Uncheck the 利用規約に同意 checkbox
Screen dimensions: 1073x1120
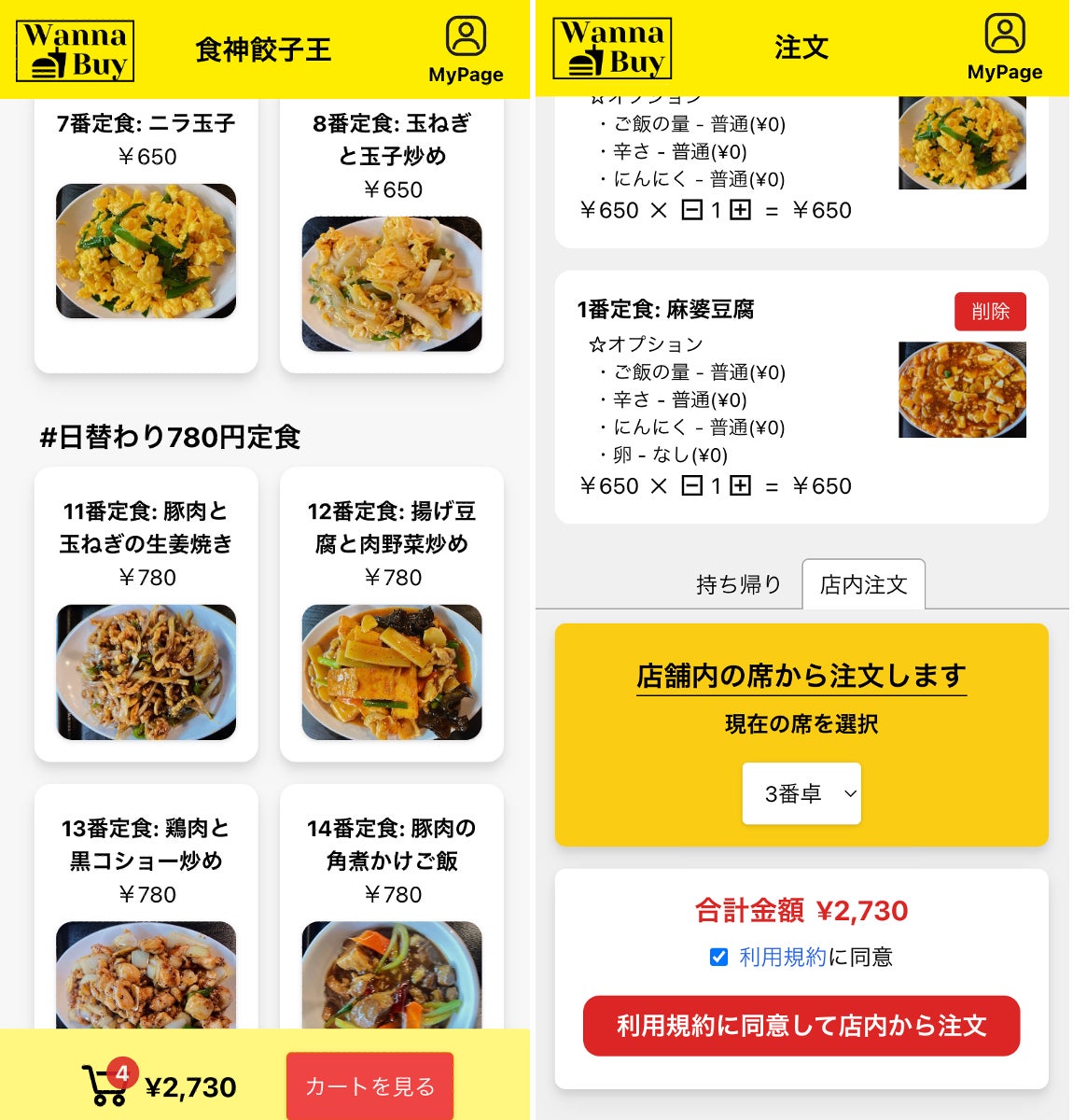[x=718, y=957]
